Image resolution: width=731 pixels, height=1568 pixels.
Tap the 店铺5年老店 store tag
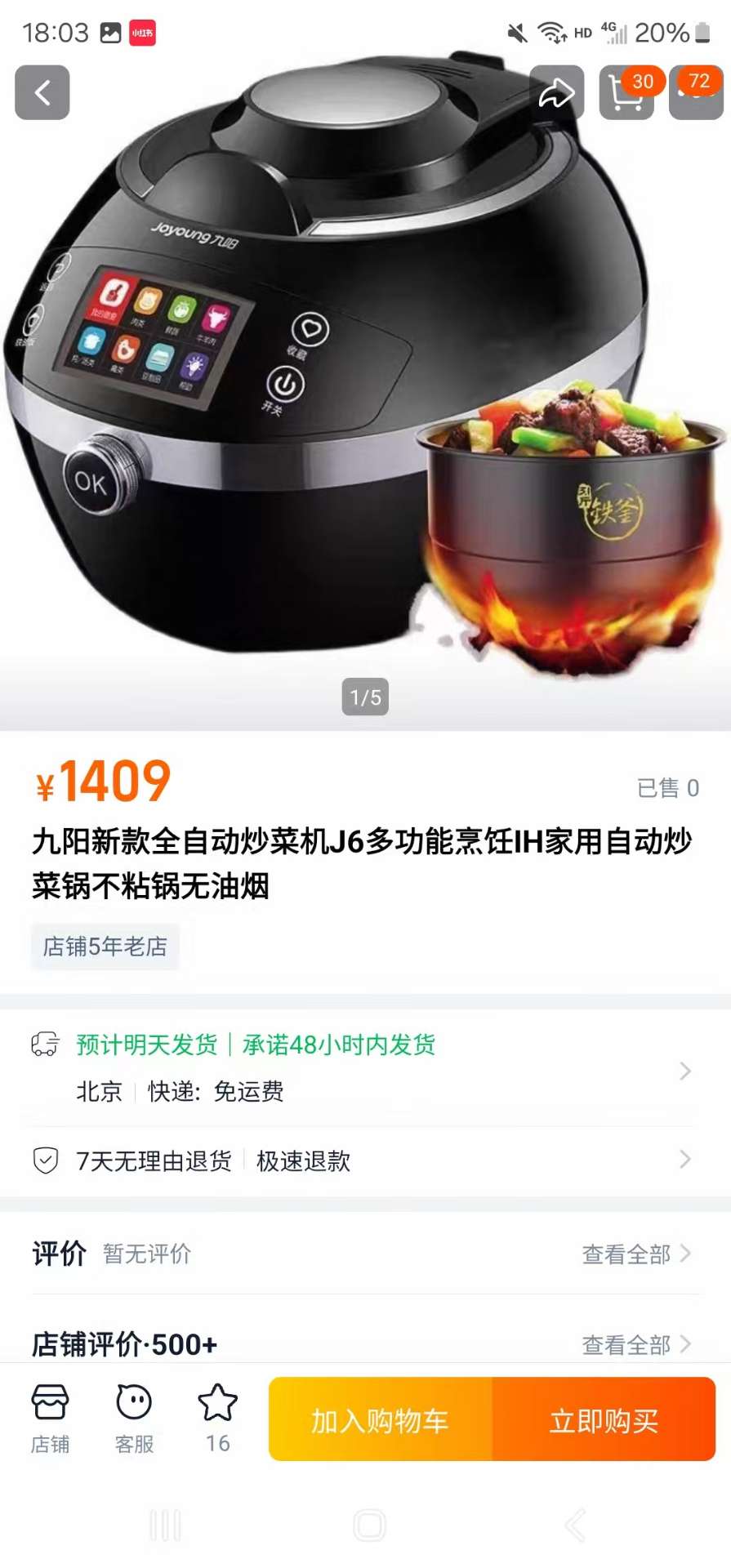point(105,947)
